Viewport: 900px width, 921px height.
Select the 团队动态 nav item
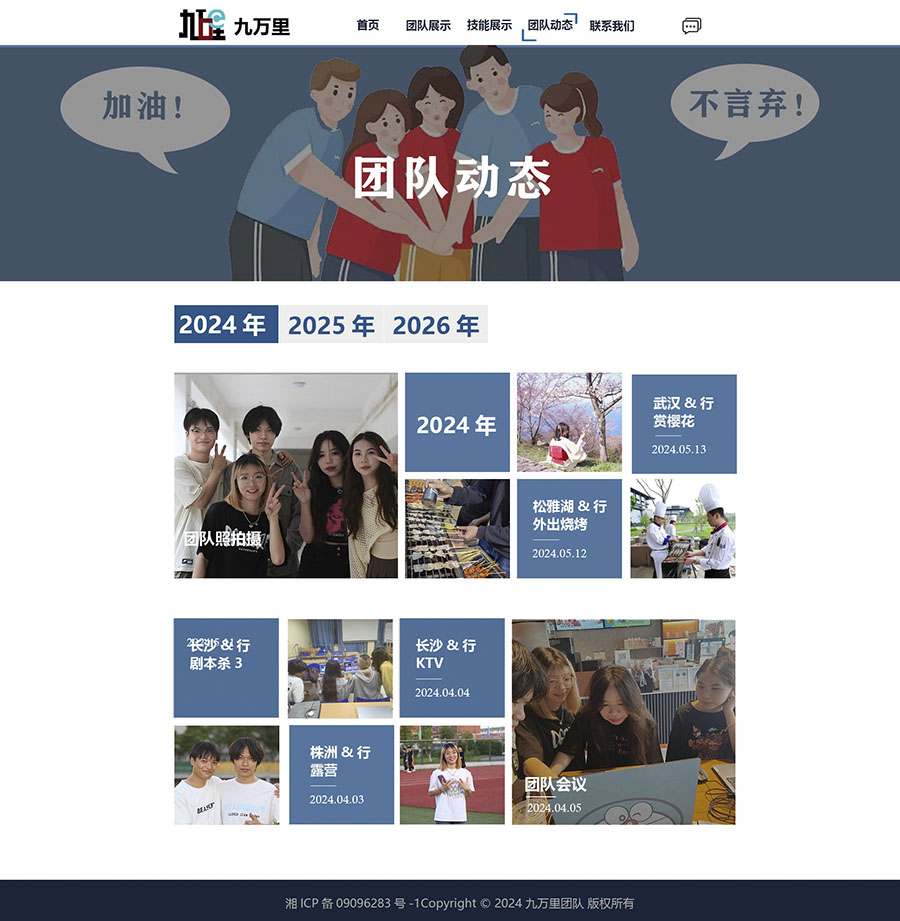(x=550, y=26)
